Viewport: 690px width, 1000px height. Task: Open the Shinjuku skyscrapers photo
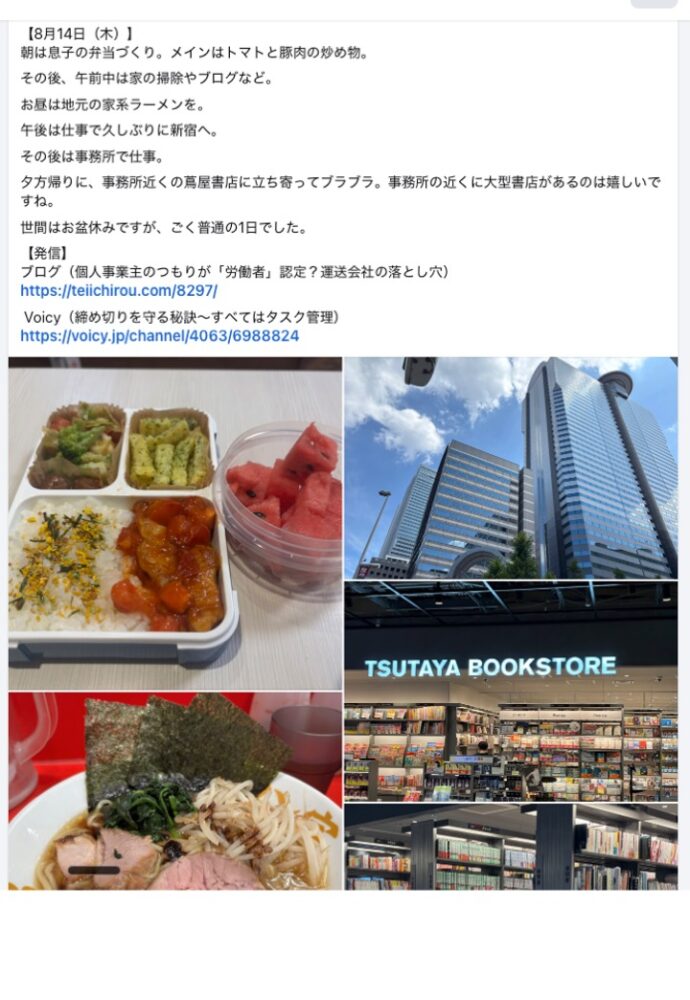(511, 467)
